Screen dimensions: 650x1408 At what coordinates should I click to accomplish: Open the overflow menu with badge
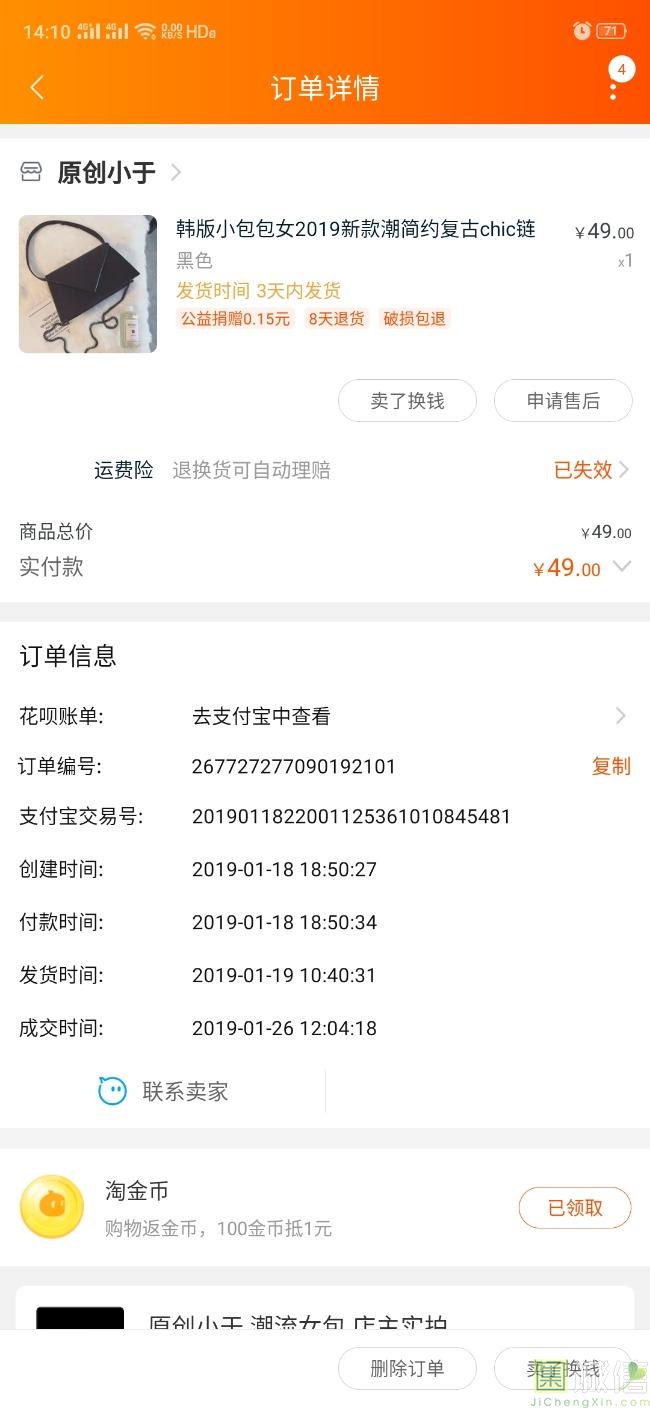[x=613, y=87]
